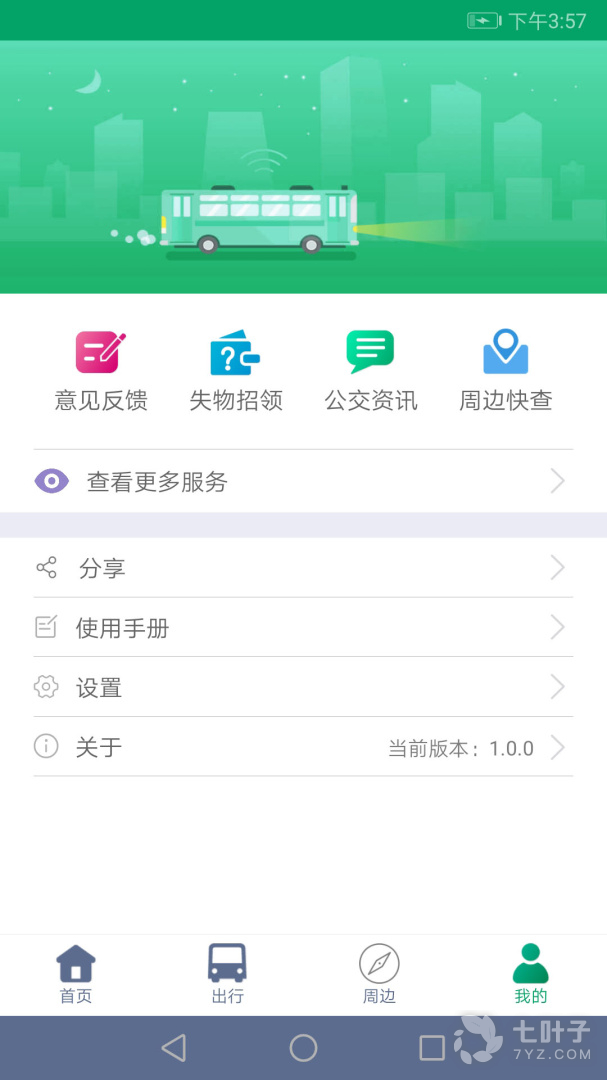Switch to the 周边 tab

(379, 975)
